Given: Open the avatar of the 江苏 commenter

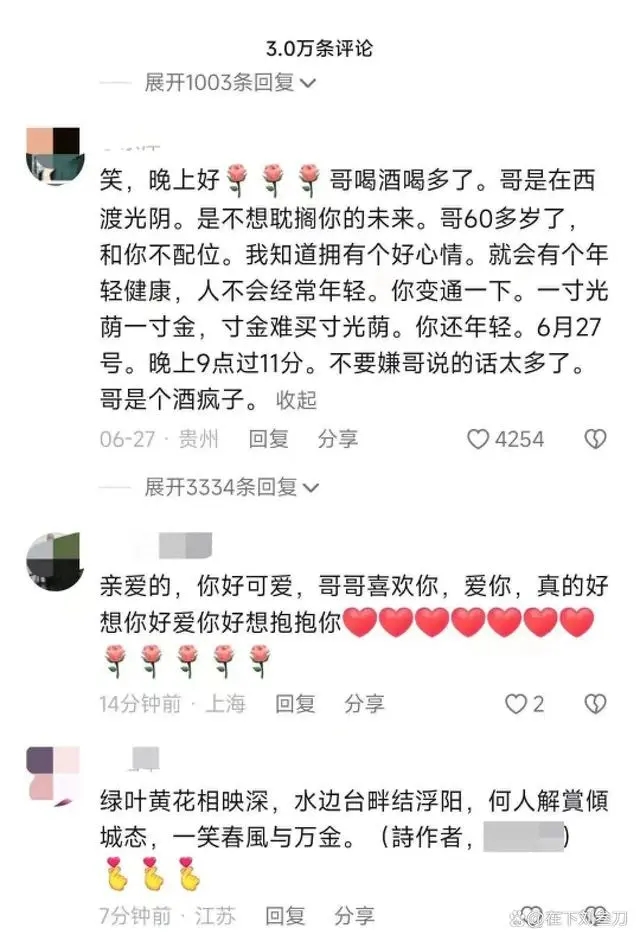Looking at the screenshot, I should pyautogui.click(x=53, y=773).
